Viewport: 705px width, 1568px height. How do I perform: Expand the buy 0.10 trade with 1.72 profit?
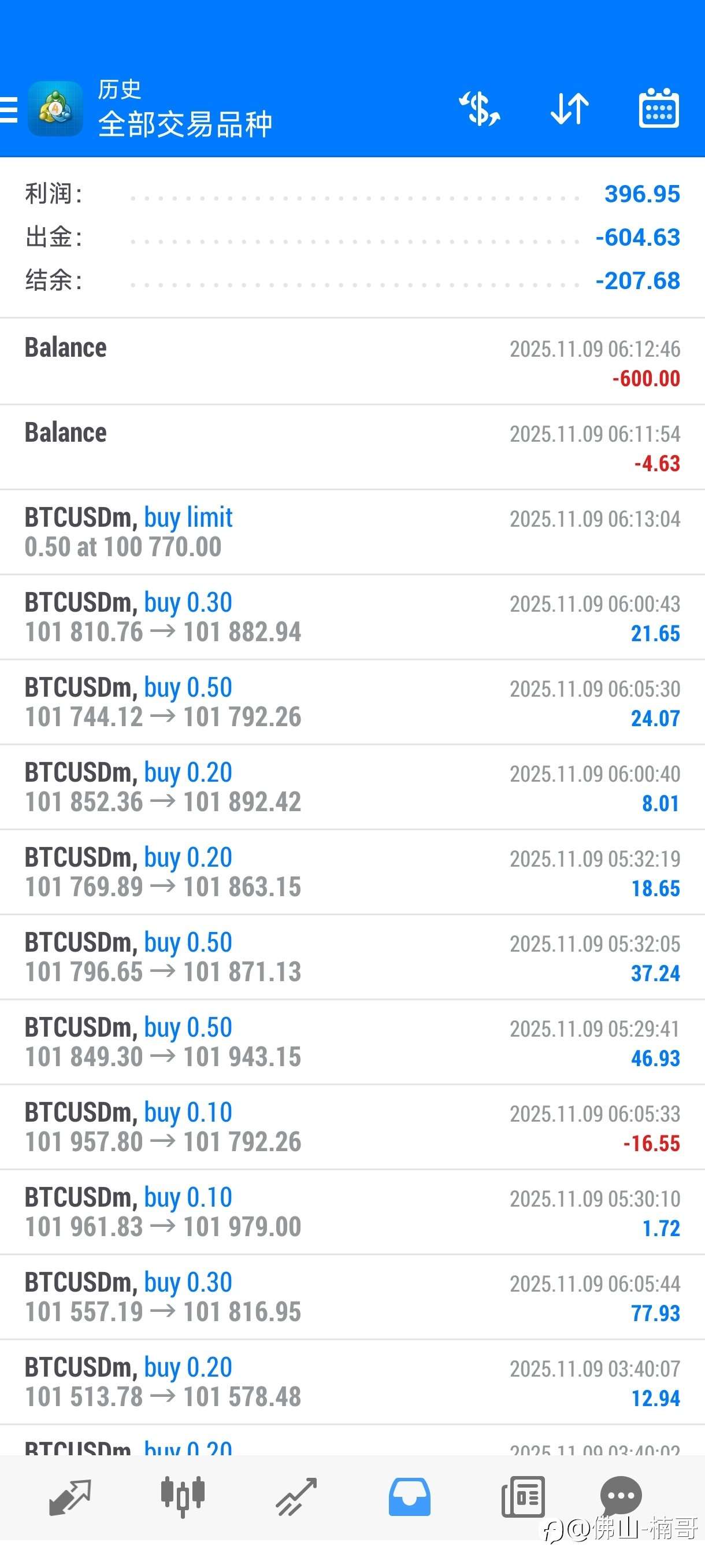coord(353,1212)
